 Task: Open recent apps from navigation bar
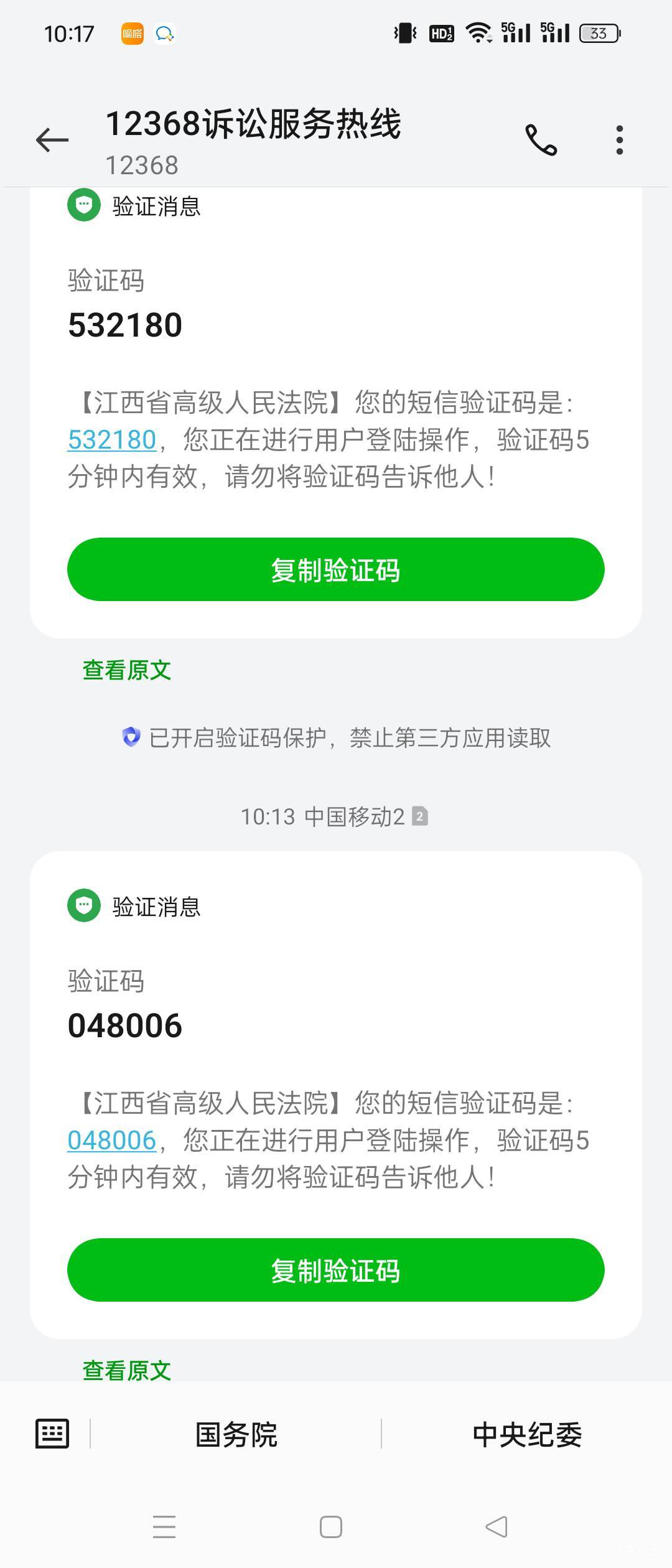[x=164, y=1527]
